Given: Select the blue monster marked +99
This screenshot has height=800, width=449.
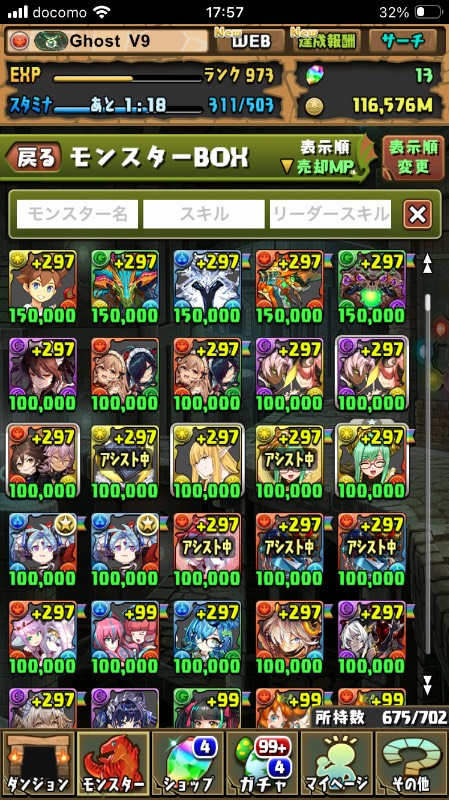Looking at the screenshot, I should pyautogui.click(x=125, y=638).
